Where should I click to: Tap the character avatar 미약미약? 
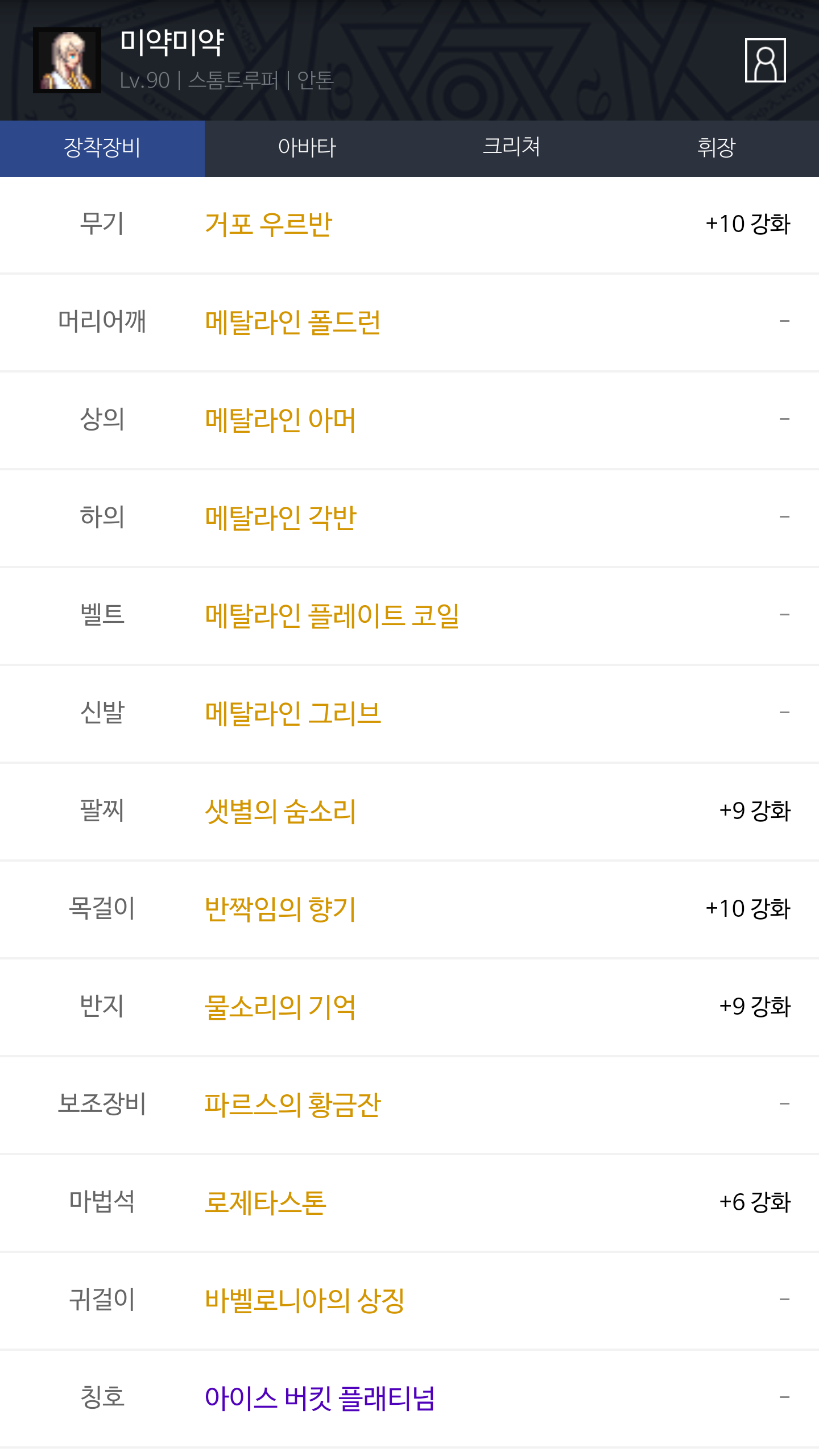click(67, 60)
